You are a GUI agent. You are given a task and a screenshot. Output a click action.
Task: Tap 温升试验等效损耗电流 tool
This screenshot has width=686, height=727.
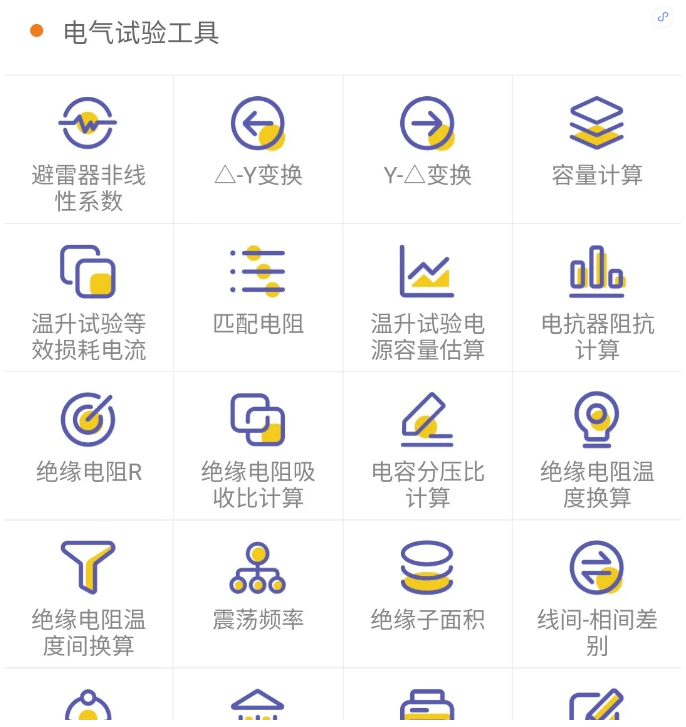(88, 298)
